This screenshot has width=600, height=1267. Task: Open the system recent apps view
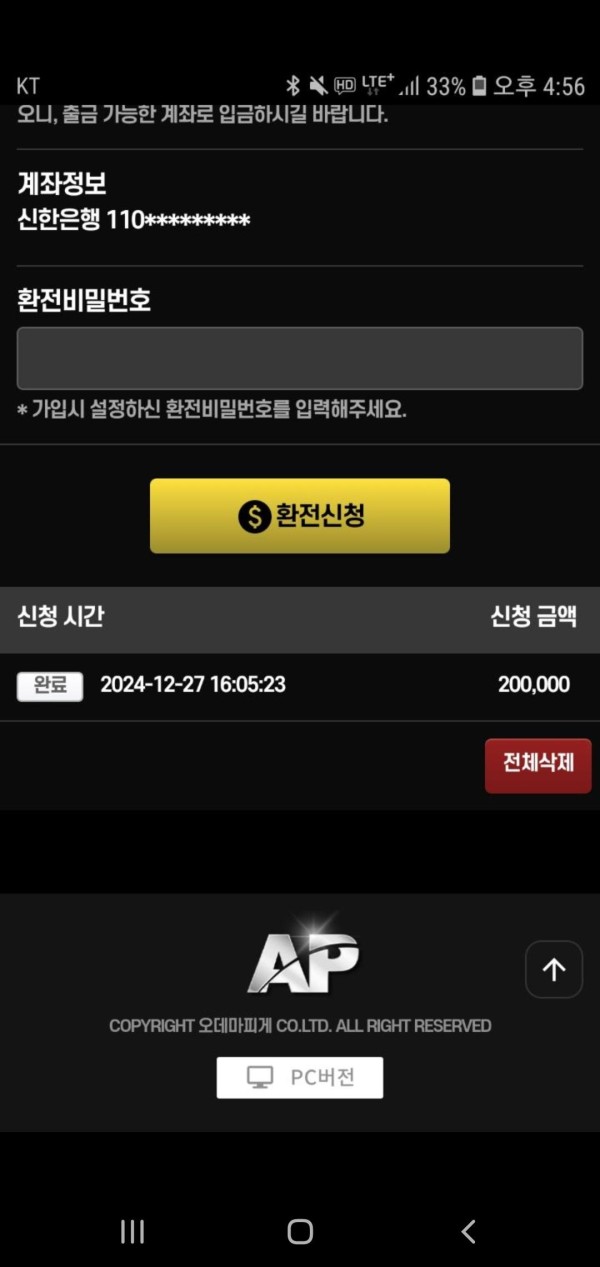pyautogui.click(x=132, y=1231)
